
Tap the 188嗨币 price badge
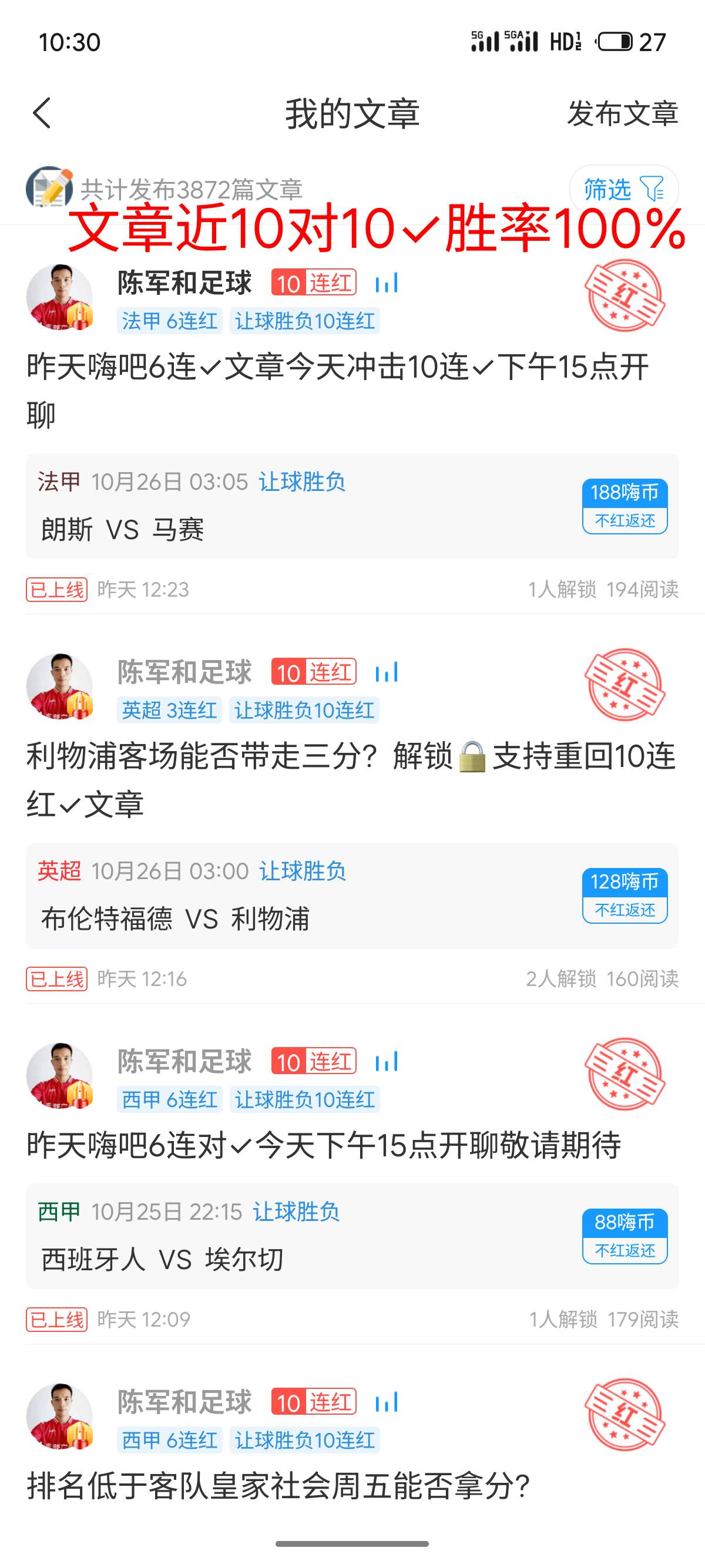coord(625,506)
